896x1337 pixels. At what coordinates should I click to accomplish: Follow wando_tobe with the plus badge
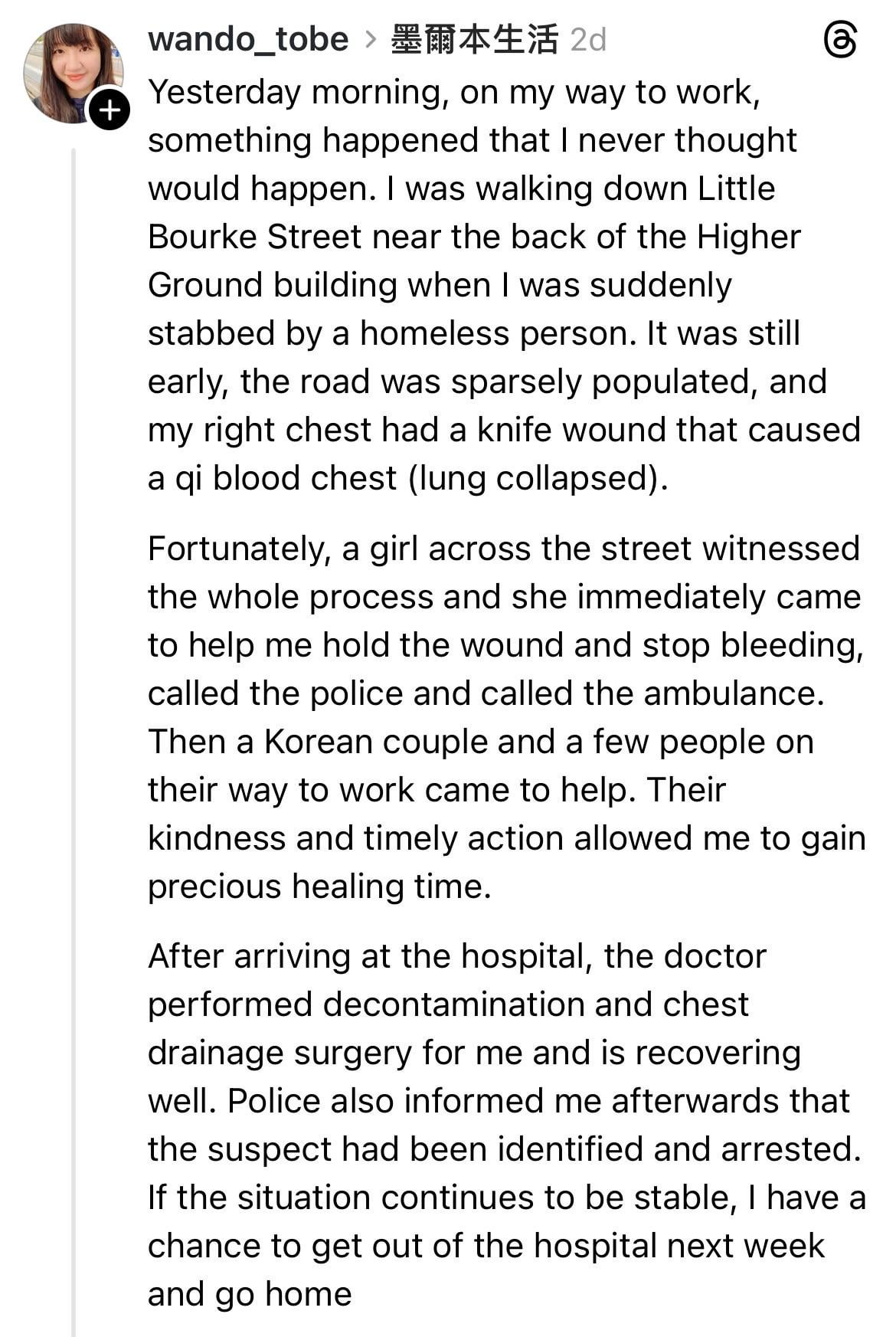(x=110, y=110)
